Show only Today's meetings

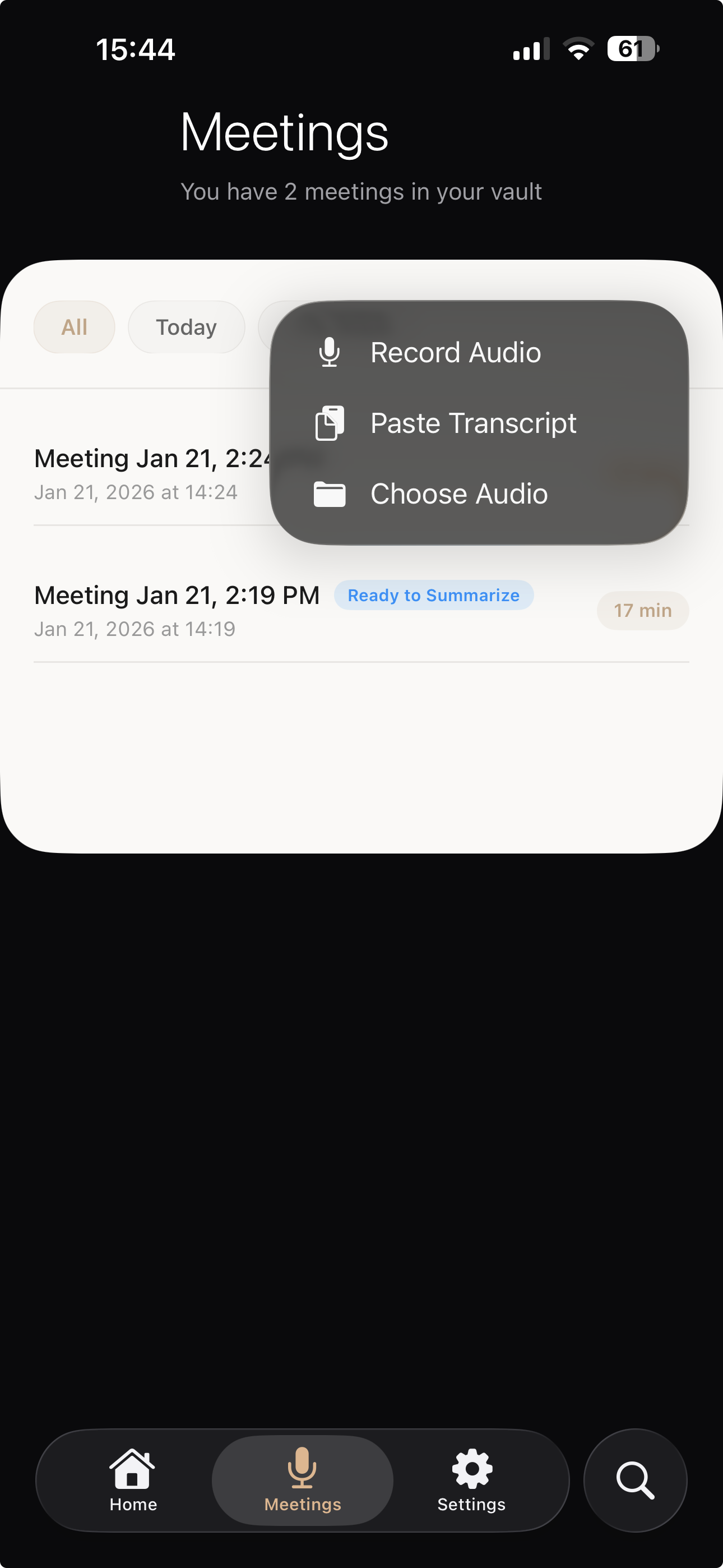point(186,328)
